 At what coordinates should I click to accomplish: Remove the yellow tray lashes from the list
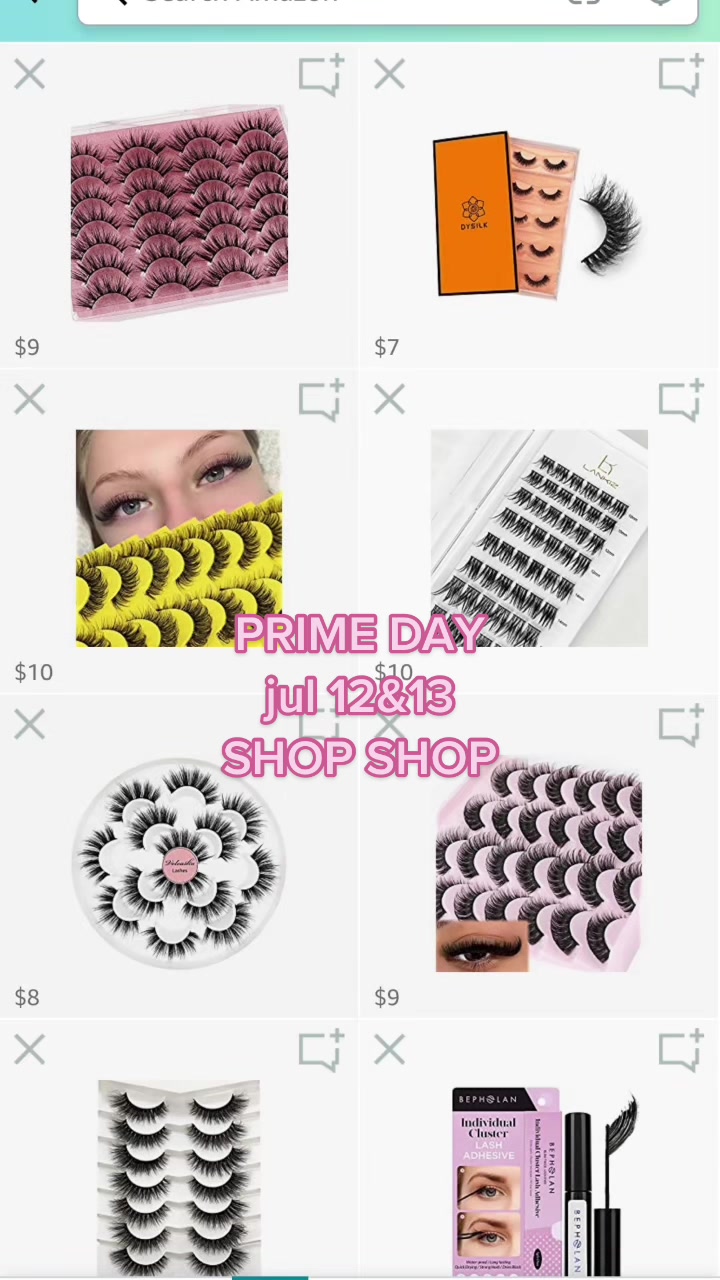[30, 400]
